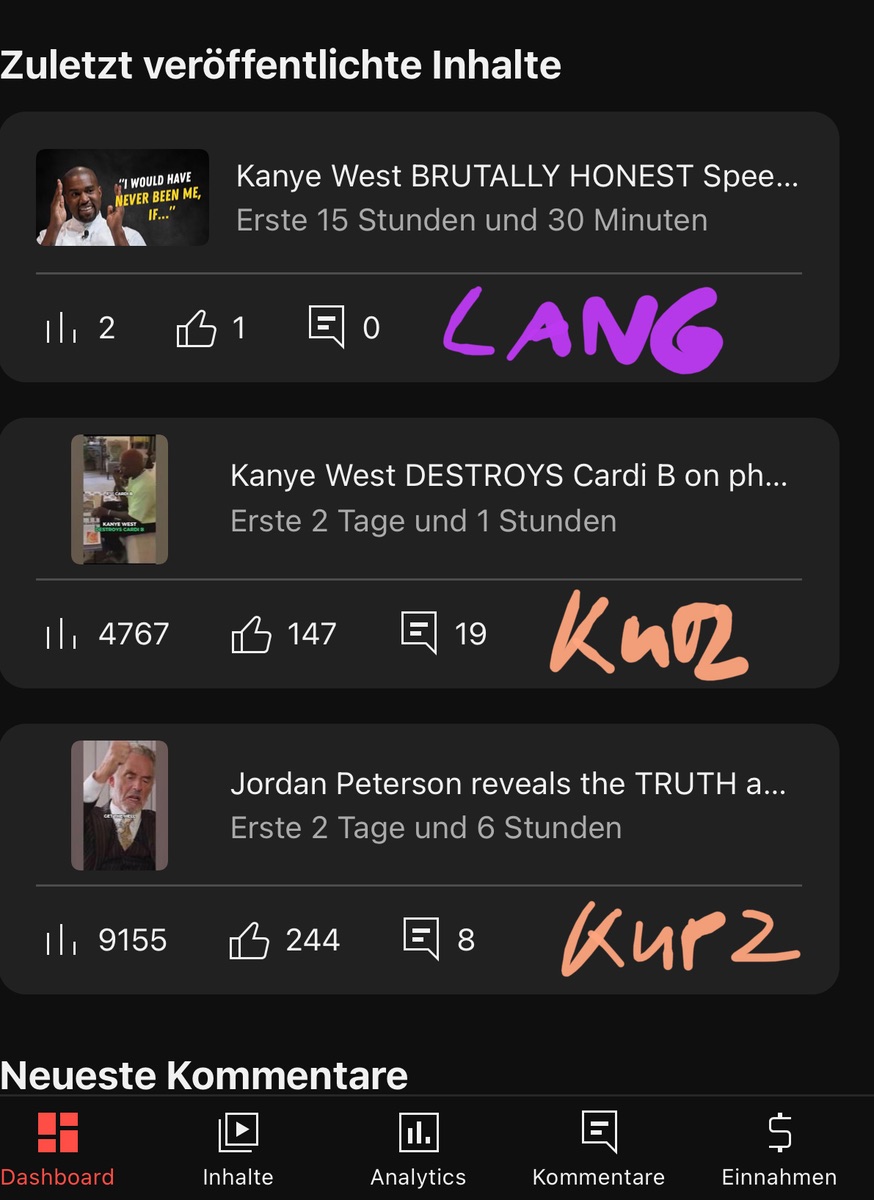Open the Analytics tab

pos(418,1149)
